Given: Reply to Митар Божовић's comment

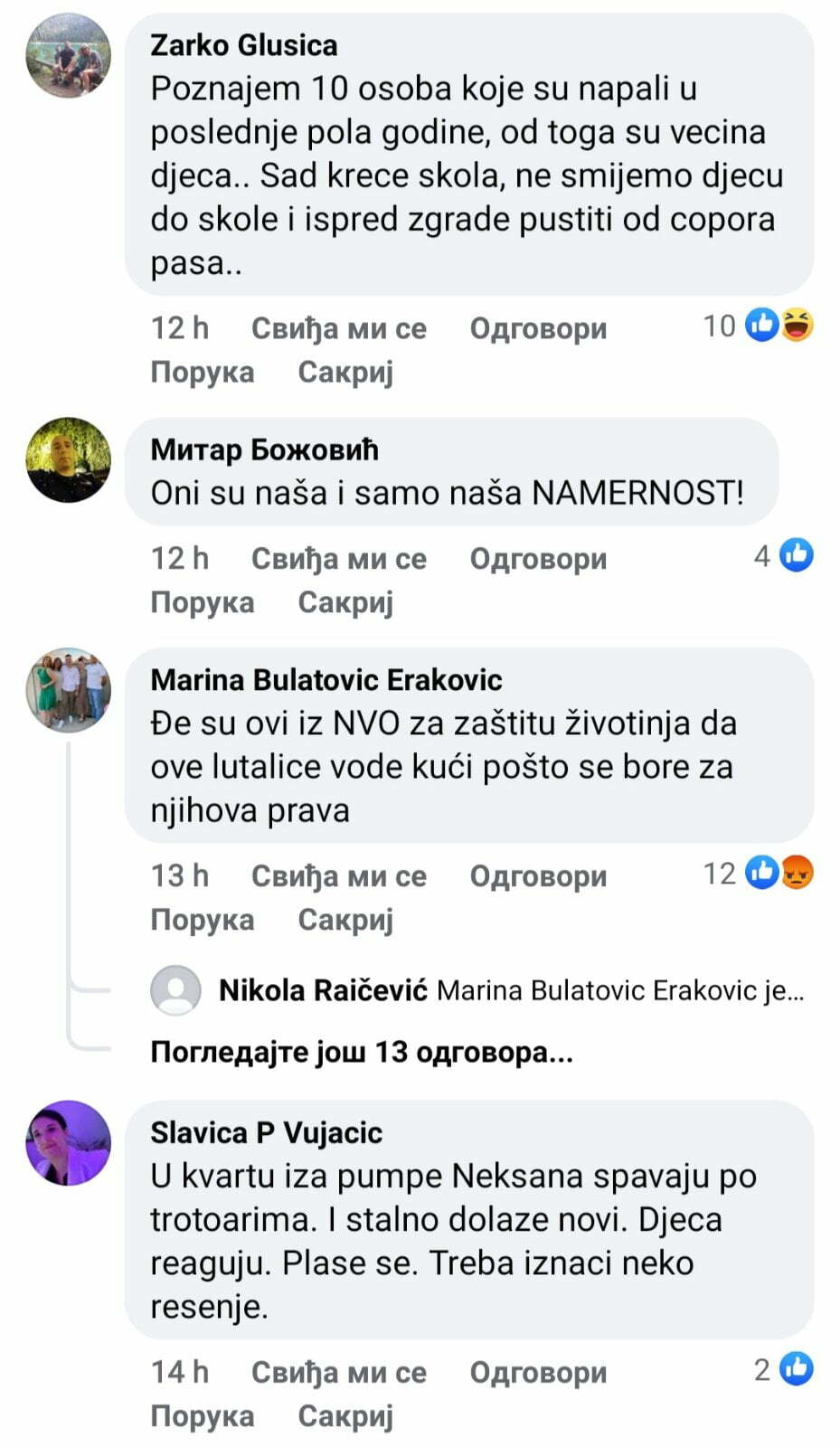Looking at the screenshot, I should tap(538, 558).
